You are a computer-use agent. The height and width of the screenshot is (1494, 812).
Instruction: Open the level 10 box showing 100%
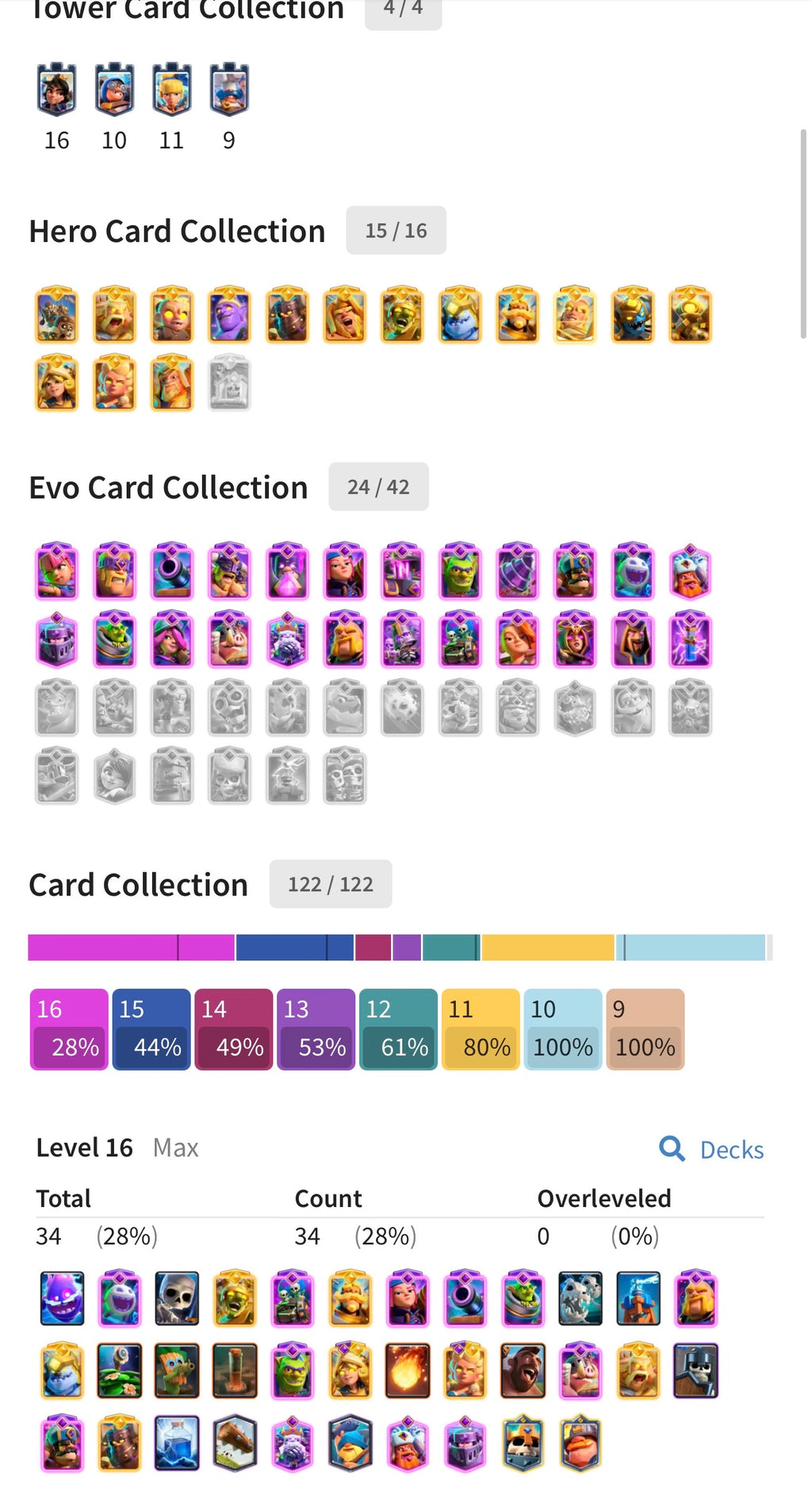click(x=563, y=1029)
